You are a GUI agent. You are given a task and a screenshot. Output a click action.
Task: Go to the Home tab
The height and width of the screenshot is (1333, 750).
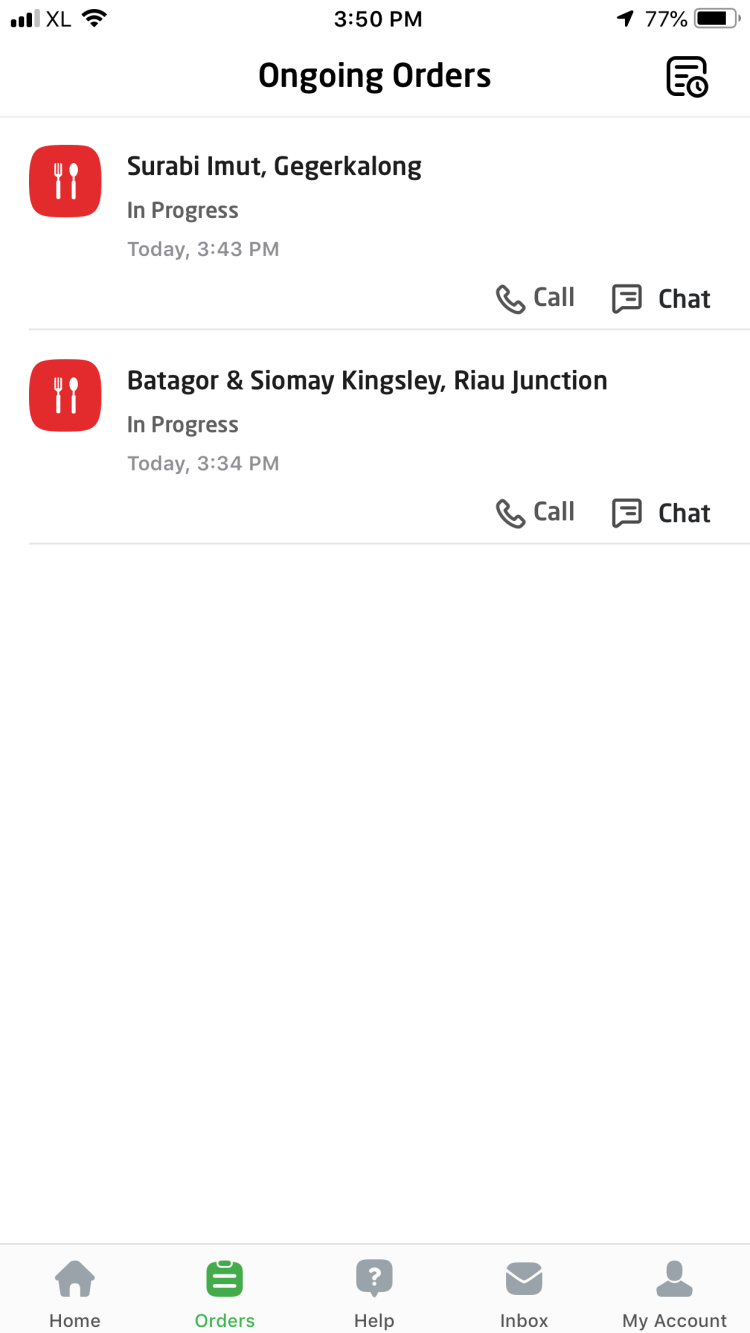(x=75, y=1293)
